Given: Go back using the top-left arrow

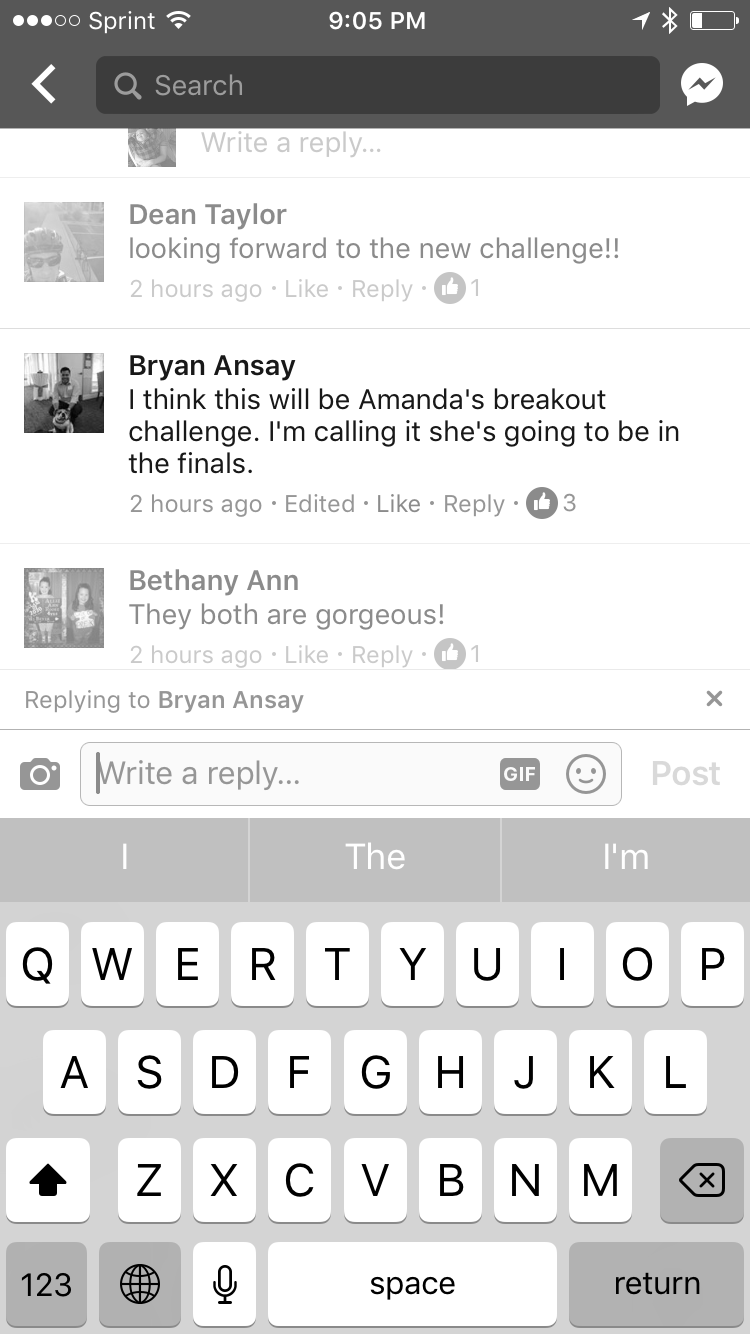Looking at the screenshot, I should pyautogui.click(x=44, y=85).
